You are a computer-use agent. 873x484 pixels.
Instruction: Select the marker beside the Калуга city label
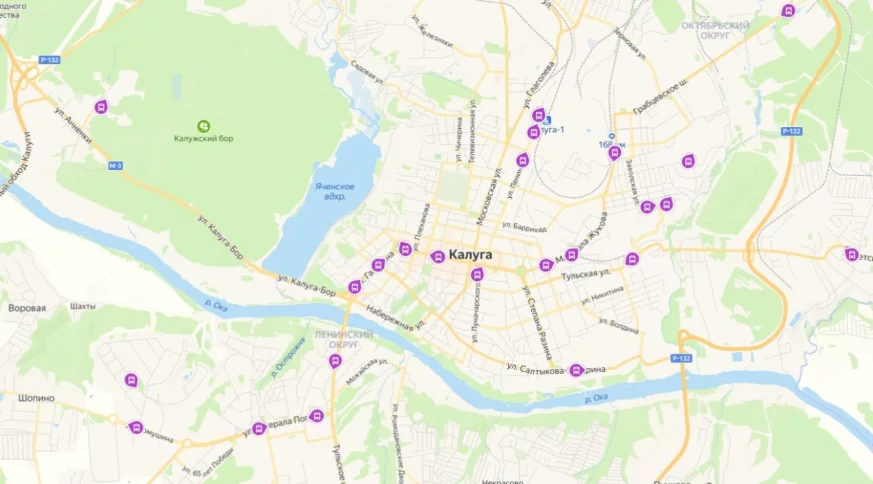[x=438, y=257]
